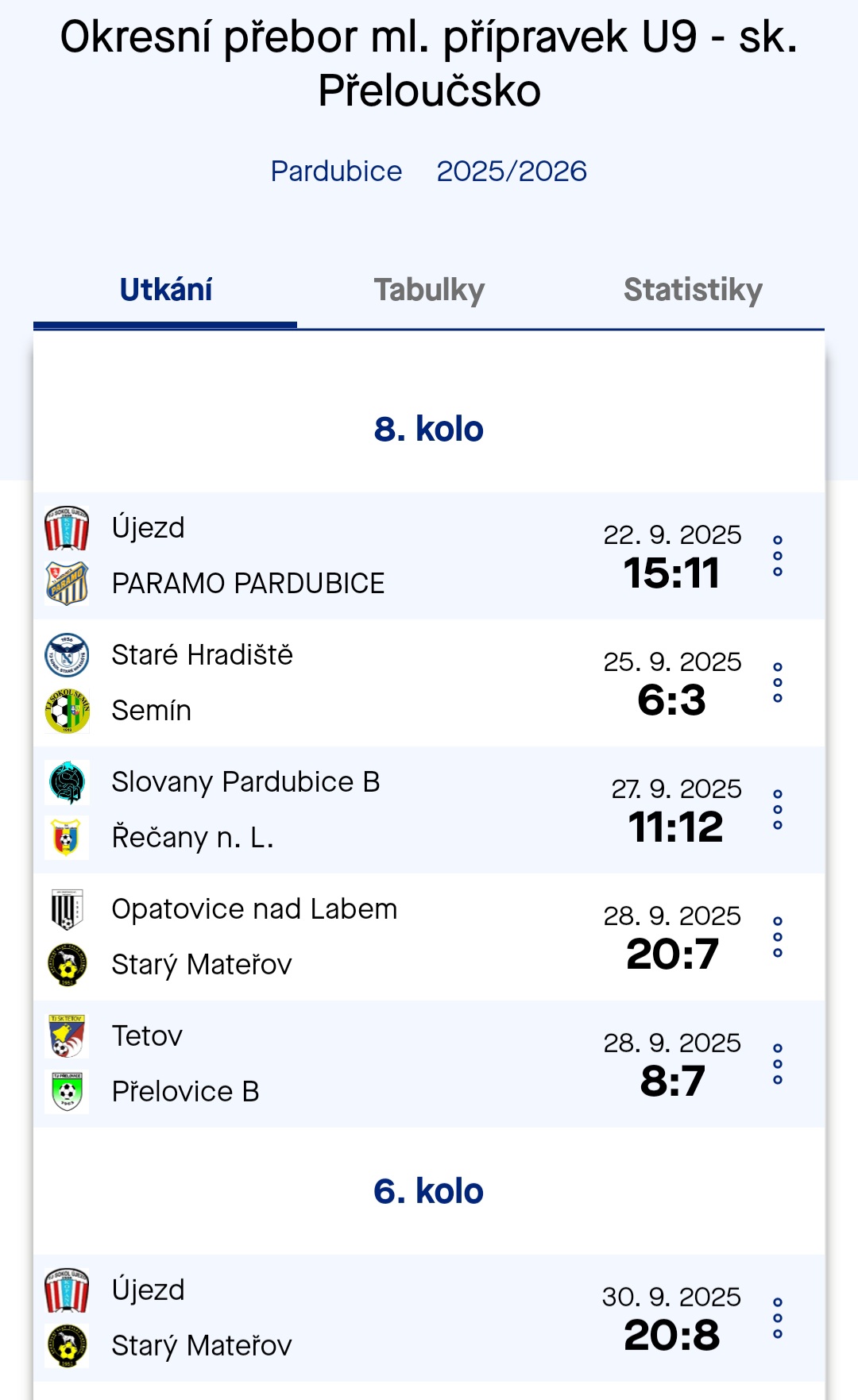View the Újezd vs PARAMO PARDUBICE 15:11 match

pos(671,573)
